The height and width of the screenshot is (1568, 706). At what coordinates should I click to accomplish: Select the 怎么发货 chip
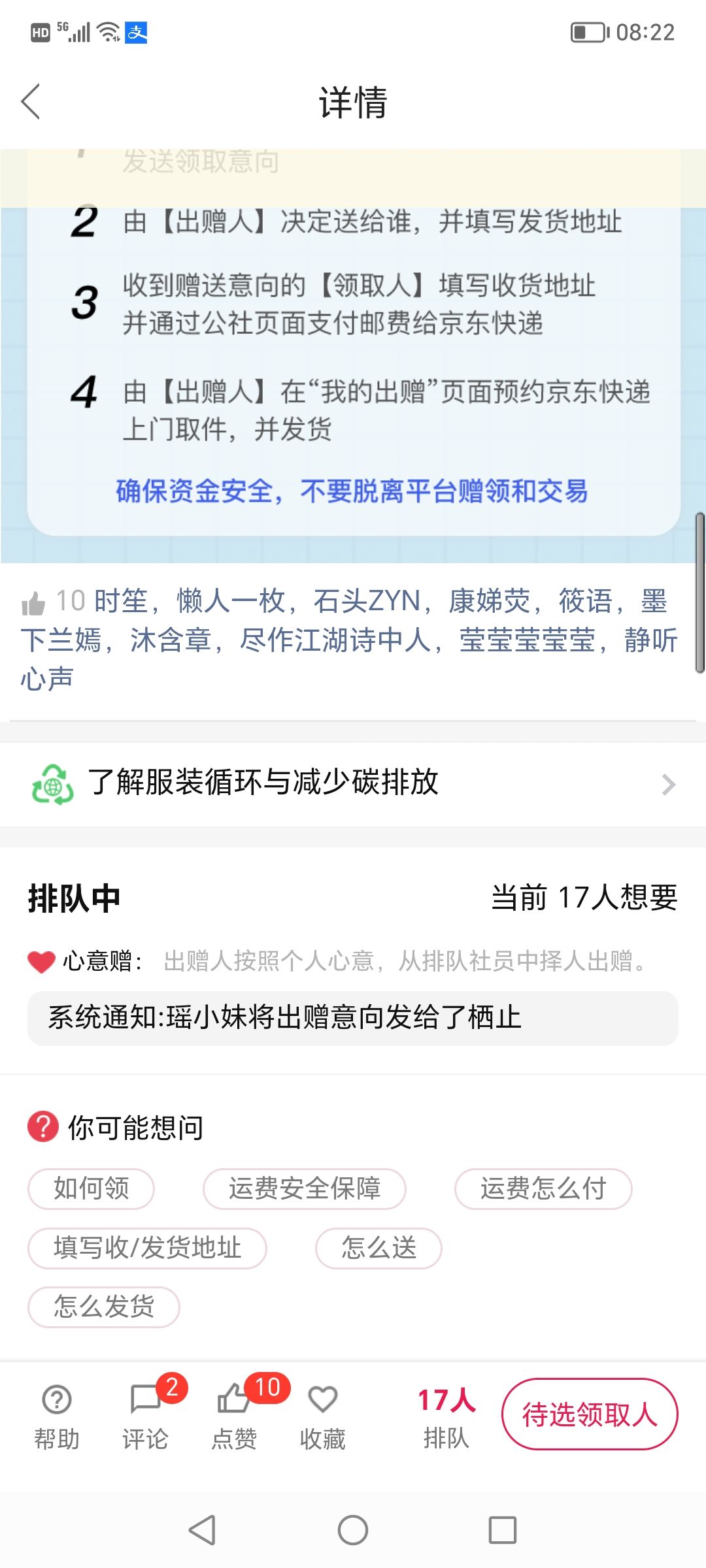pos(104,1307)
